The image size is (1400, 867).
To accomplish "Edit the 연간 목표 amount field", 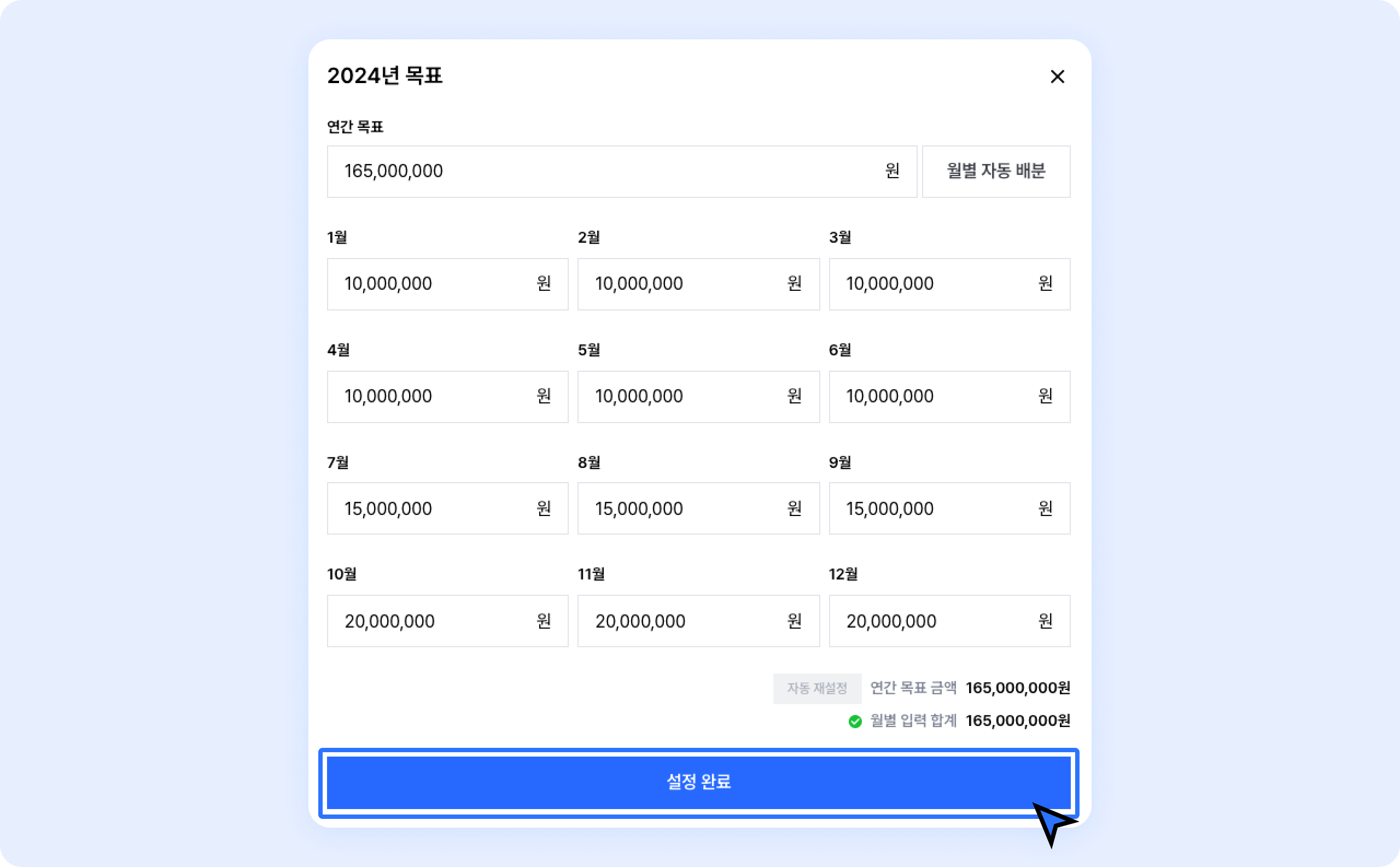I will (608, 171).
